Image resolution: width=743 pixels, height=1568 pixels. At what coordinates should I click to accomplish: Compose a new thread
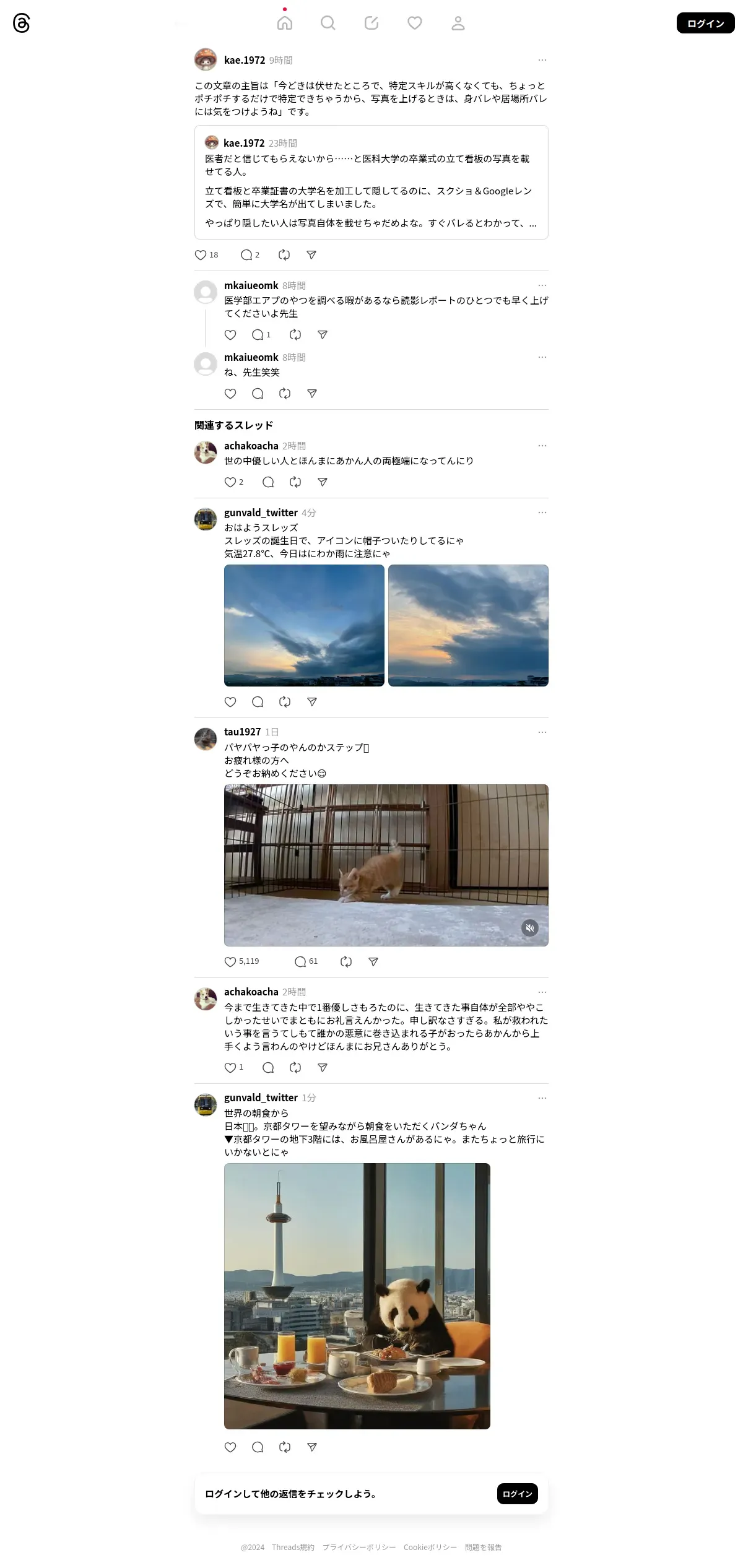click(x=371, y=24)
